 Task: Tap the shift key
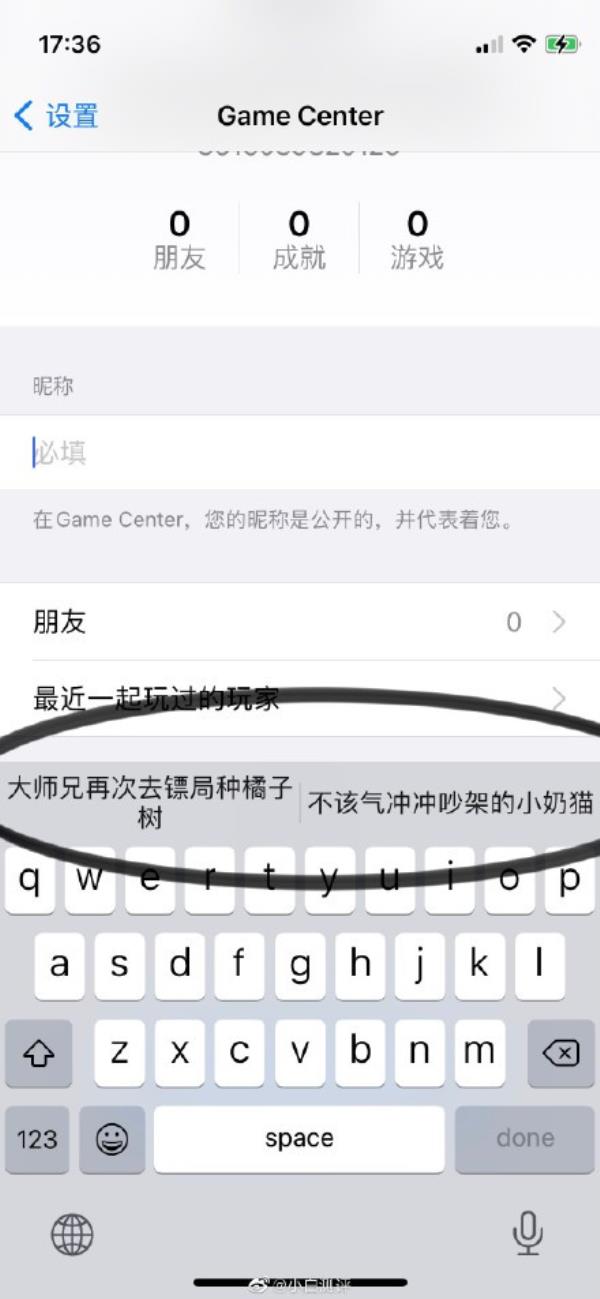click(x=38, y=1053)
